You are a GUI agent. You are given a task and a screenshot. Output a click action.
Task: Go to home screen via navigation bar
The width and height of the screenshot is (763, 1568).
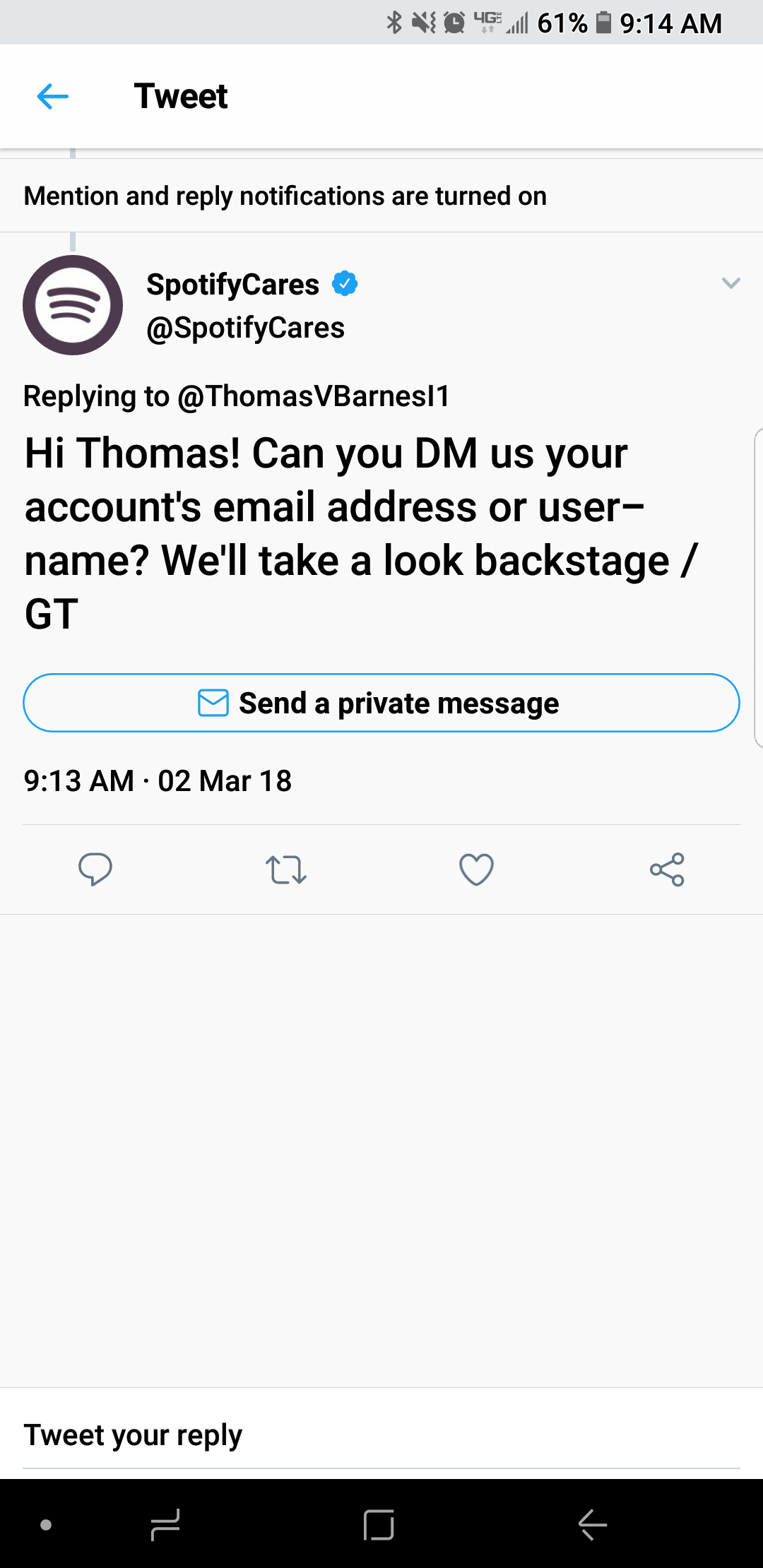[379, 1525]
